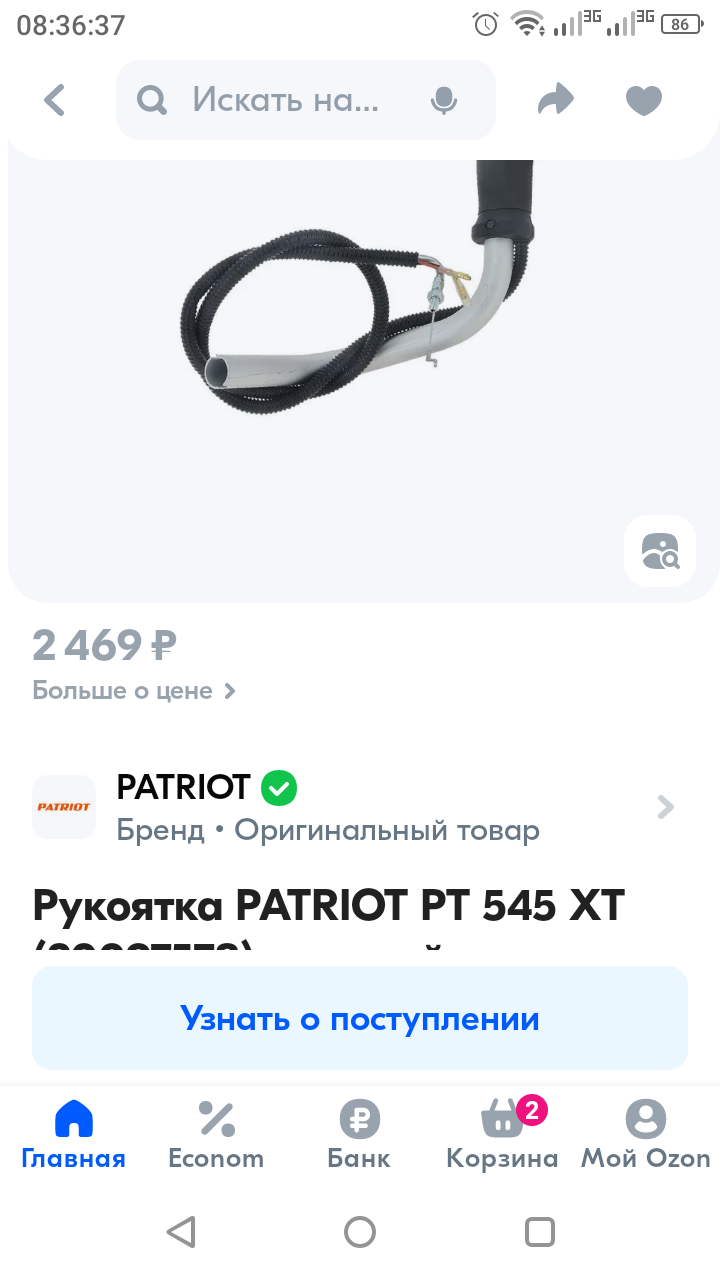Go back using the top arrow
Image resolution: width=720 pixels, height=1280 pixels.
(x=54, y=100)
